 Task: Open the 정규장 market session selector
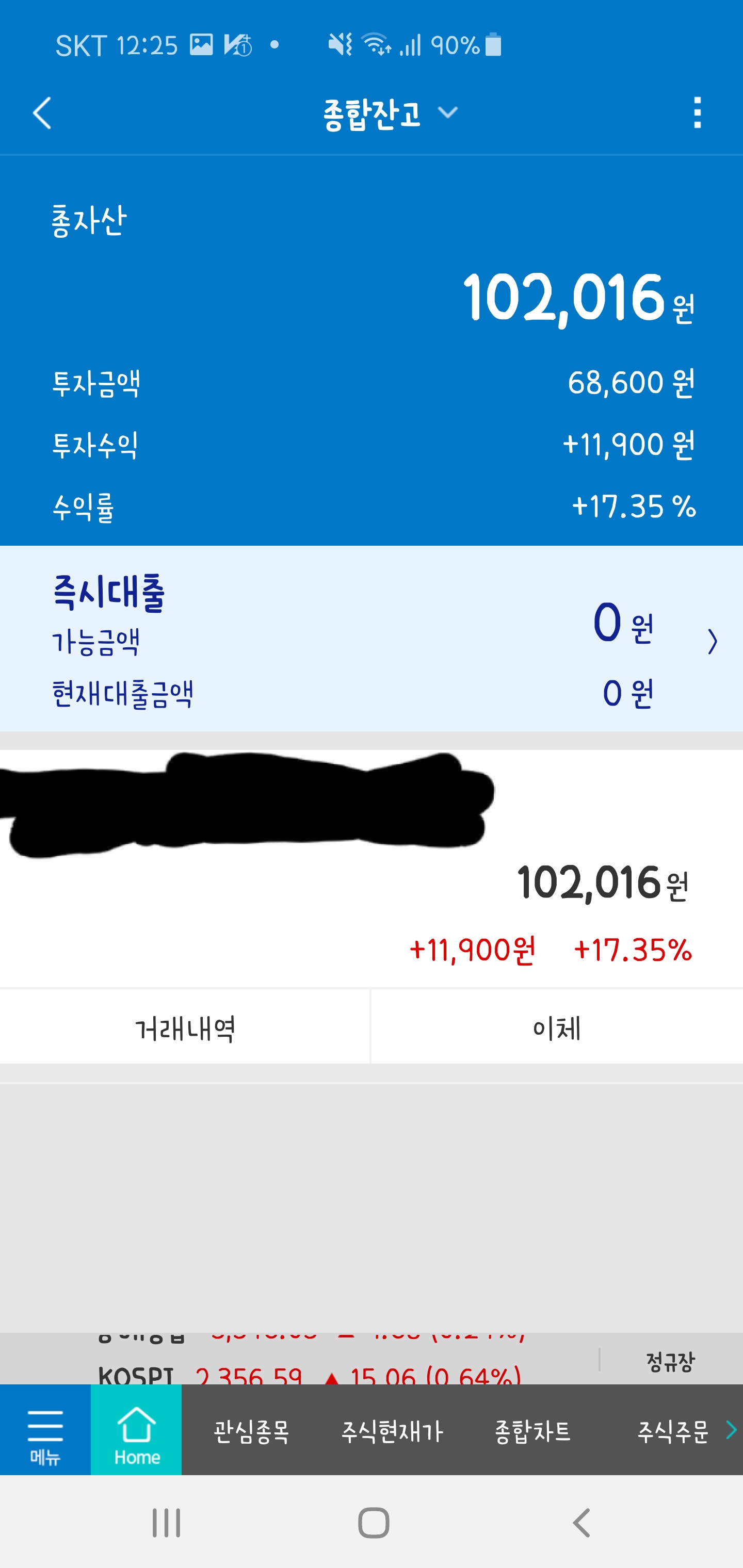pyautogui.click(x=670, y=1362)
